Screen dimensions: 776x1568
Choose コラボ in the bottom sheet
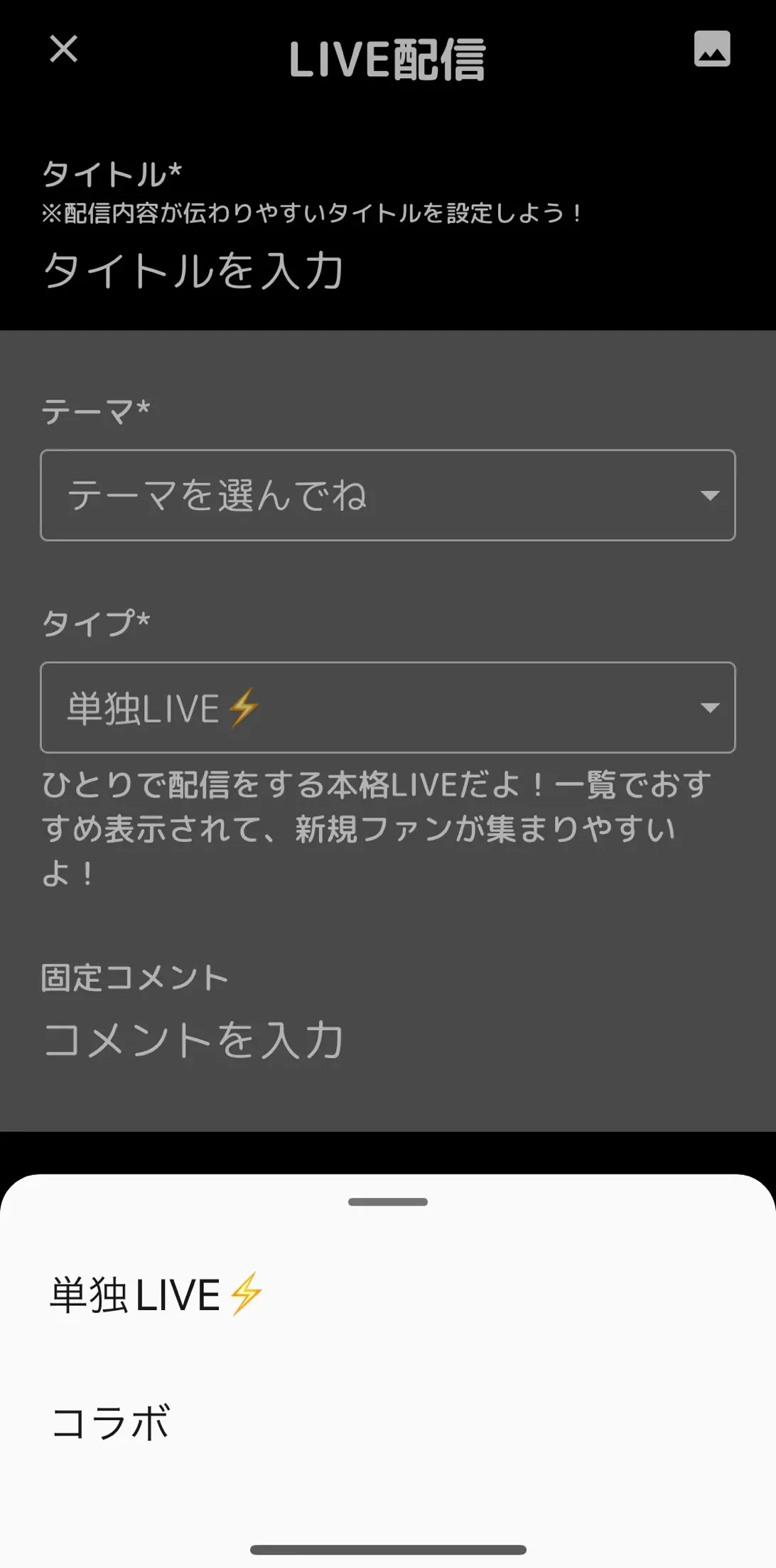[x=388, y=1422]
